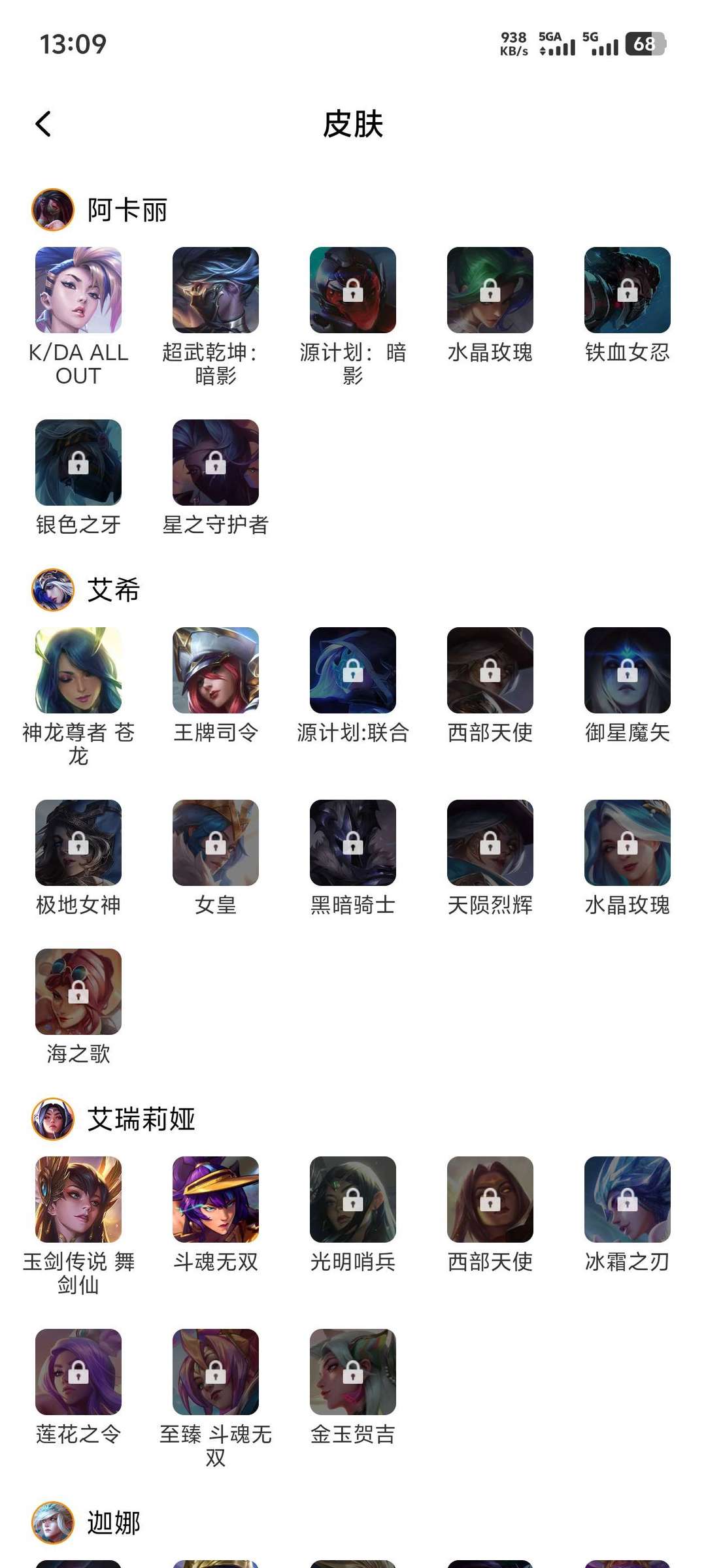Open the K/DA ALL OUT skin
Image resolution: width=706 pixels, height=1568 pixels.
point(78,290)
